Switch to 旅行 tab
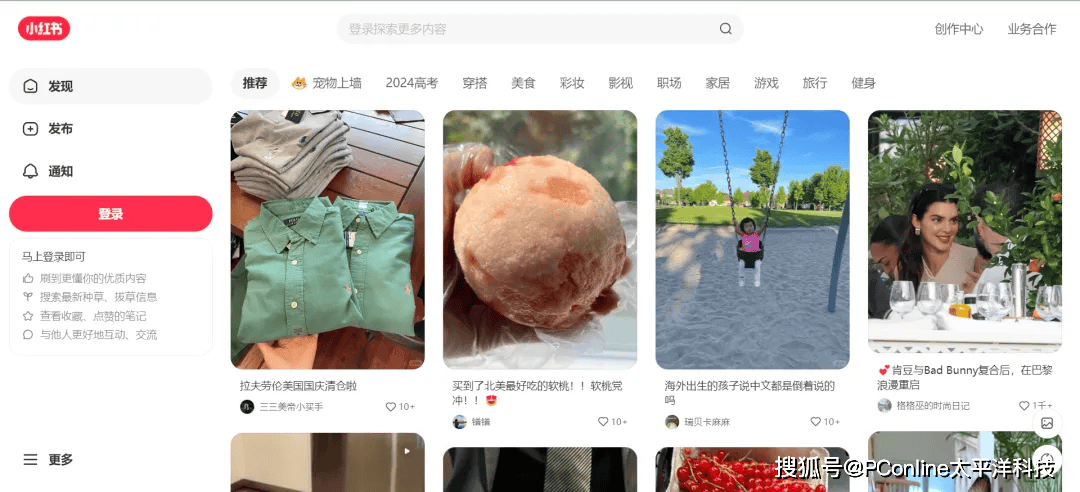The width and height of the screenshot is (1080, 492). (x=815, y=83)
